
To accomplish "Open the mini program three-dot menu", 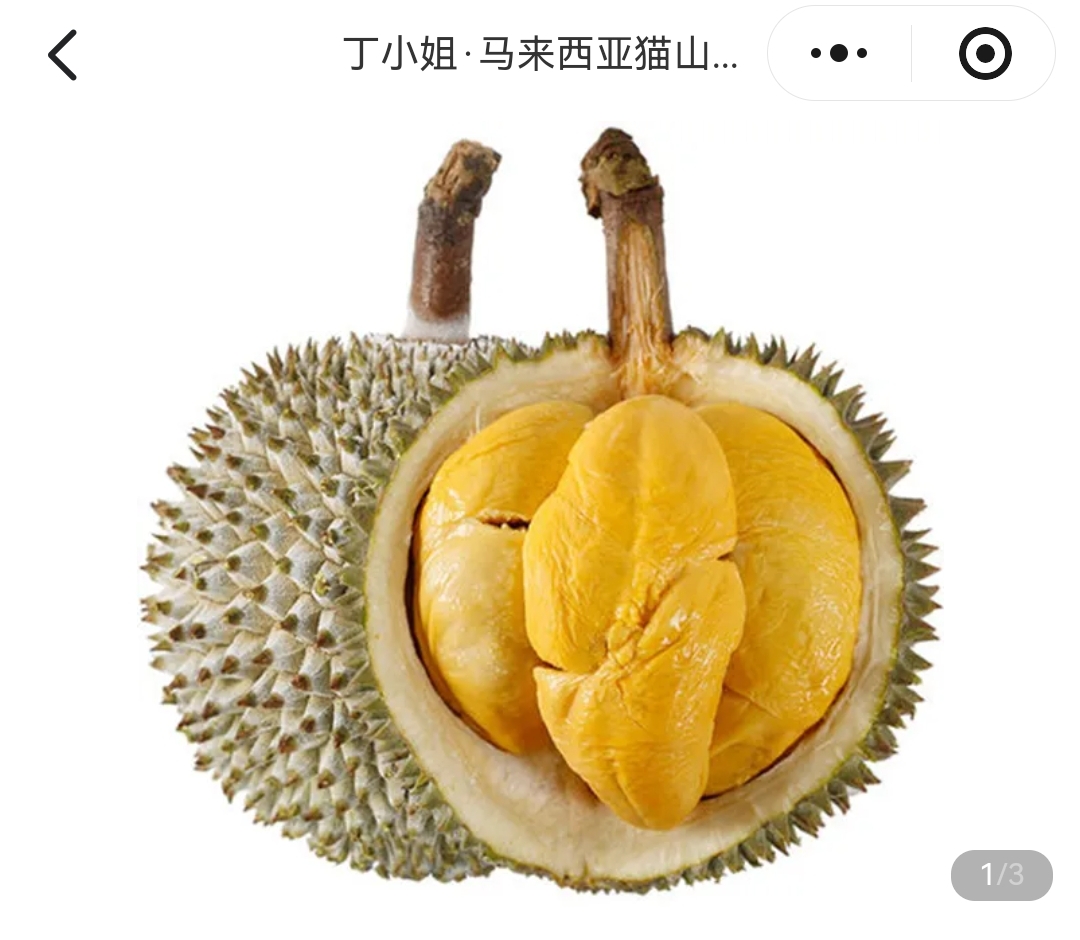I will (x=838, y=54).
